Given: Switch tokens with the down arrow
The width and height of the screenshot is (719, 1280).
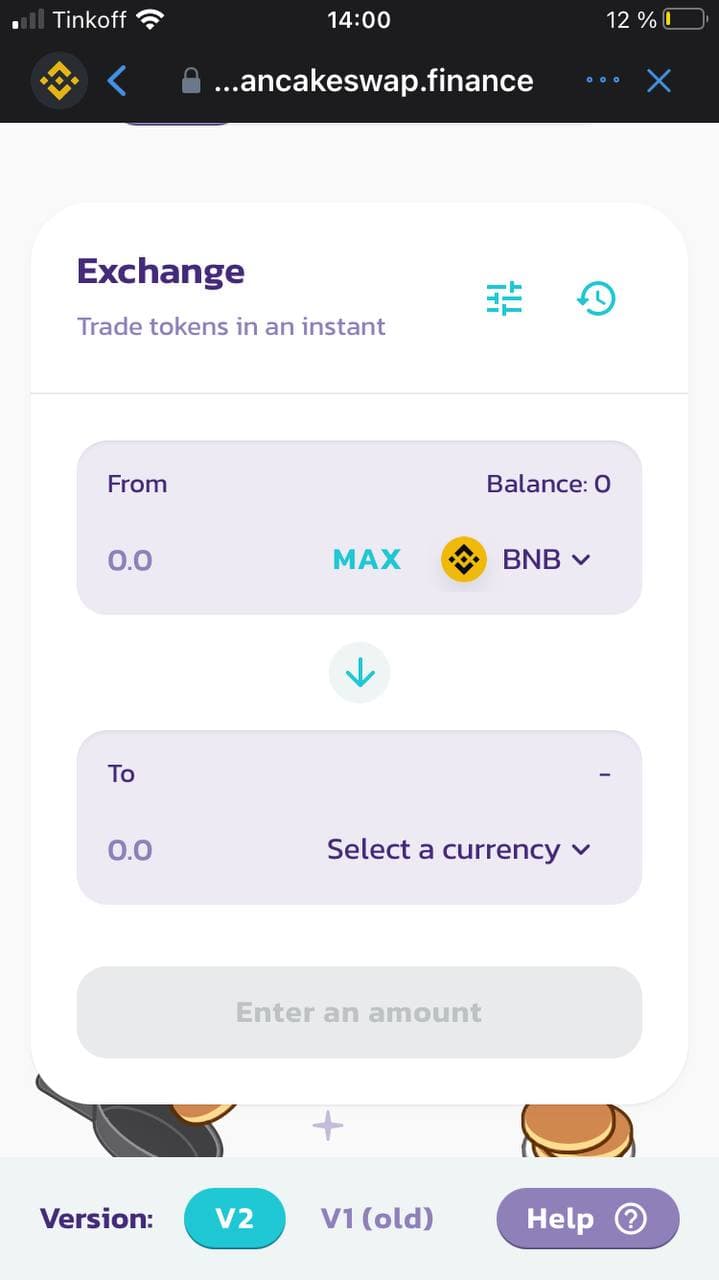Looking at the screenshot, I should point(359,673).
